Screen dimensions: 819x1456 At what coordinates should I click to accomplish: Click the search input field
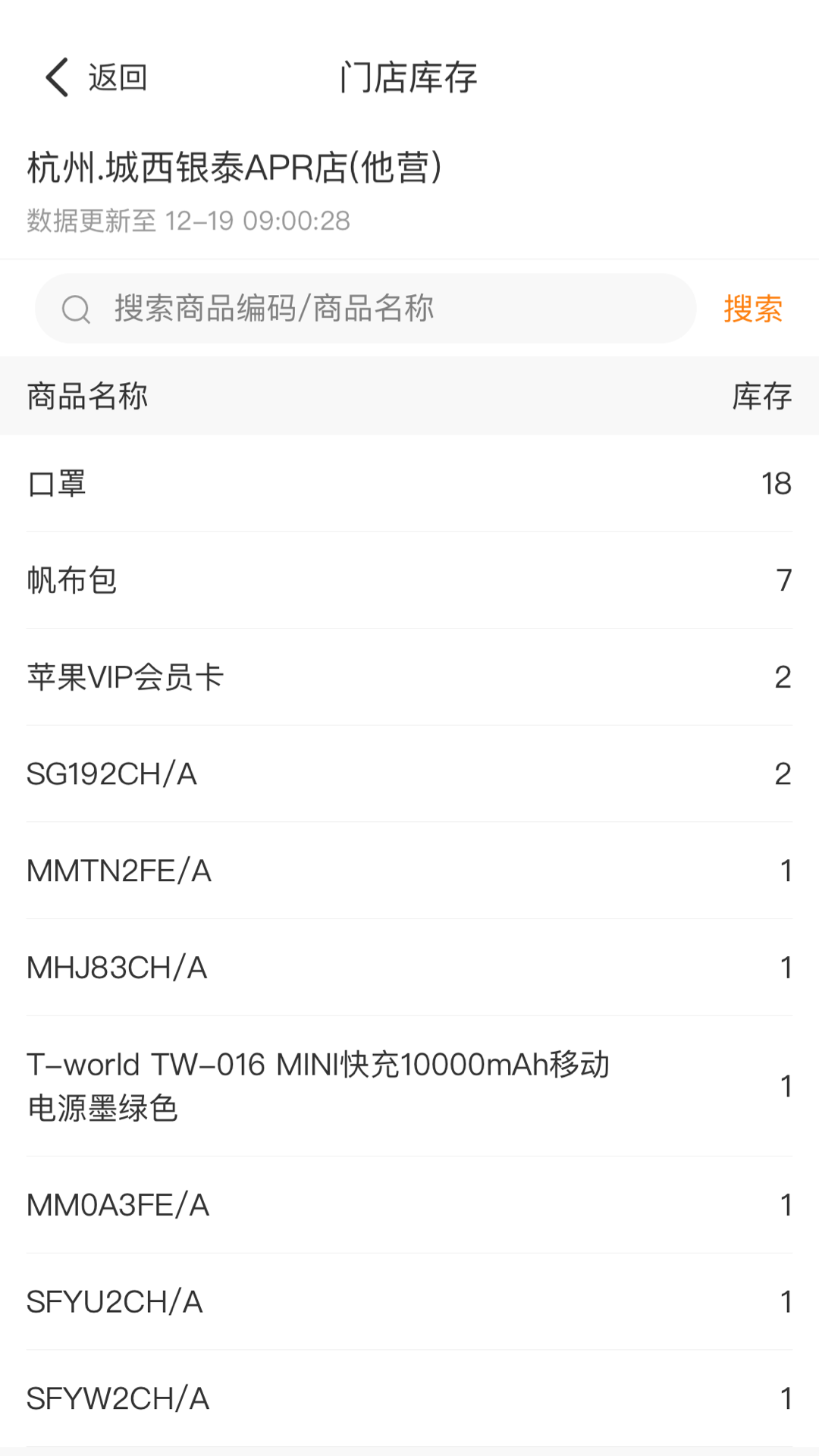[x=364, y=309]
